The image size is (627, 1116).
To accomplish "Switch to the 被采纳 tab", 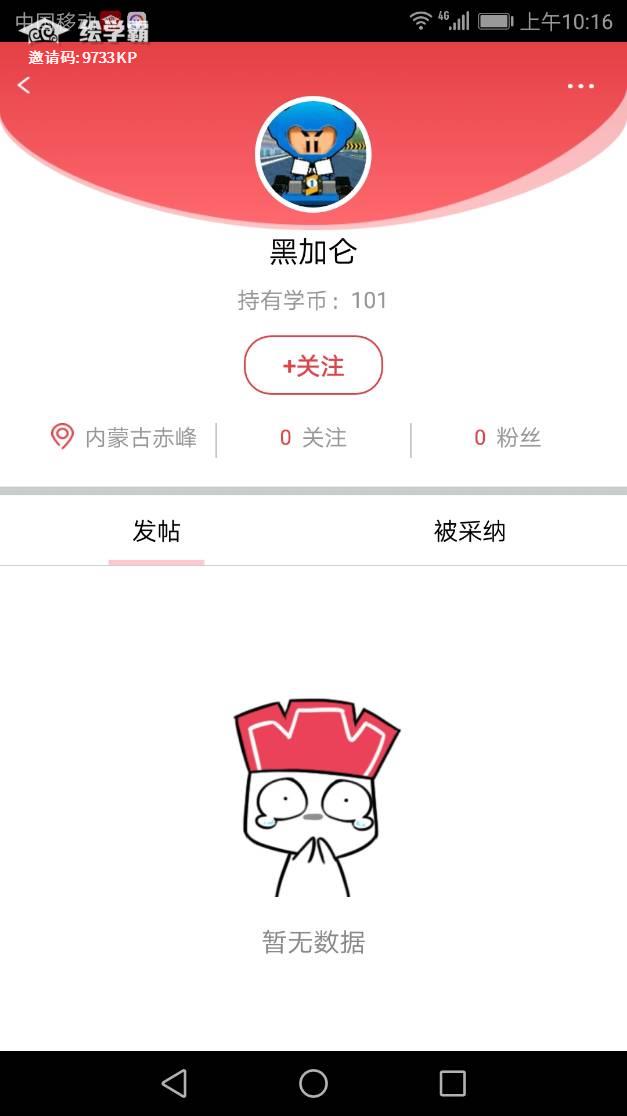I will (x=470, y=532).
